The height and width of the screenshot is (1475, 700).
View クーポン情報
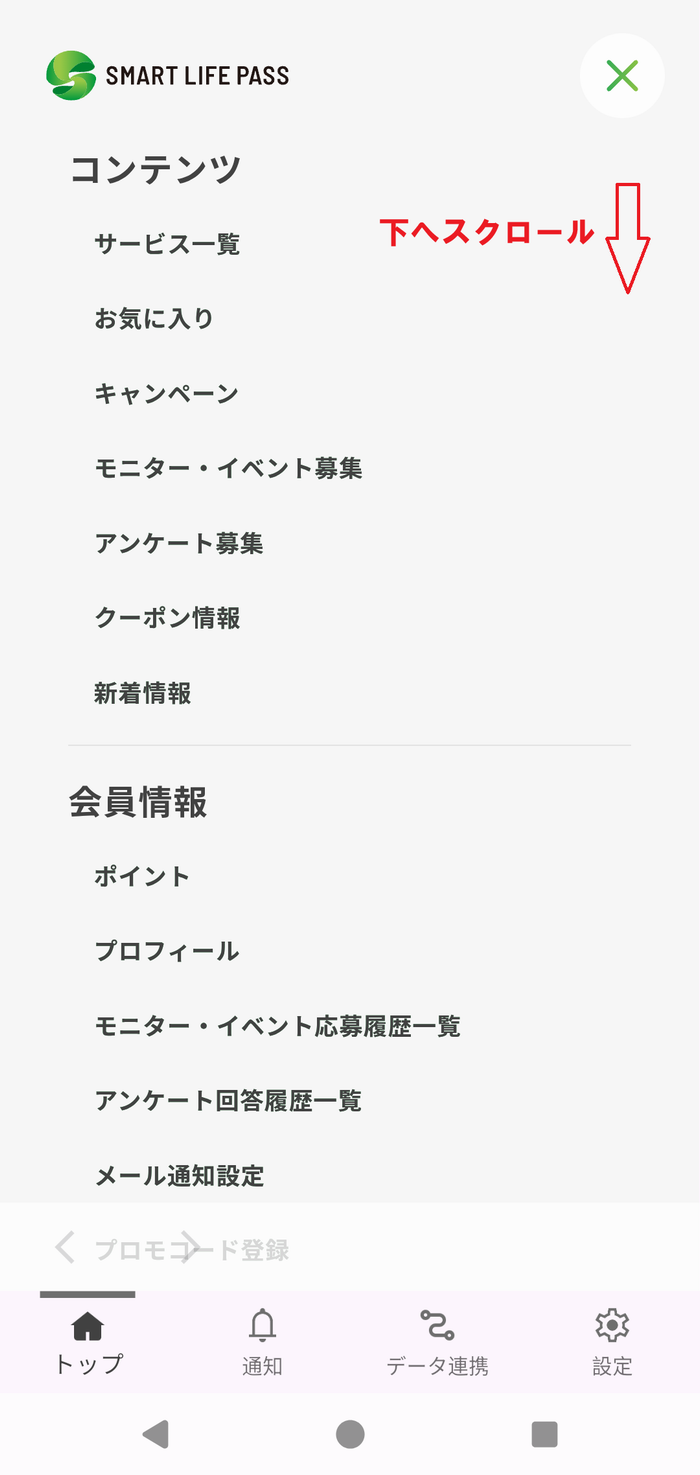pos(167,618)
